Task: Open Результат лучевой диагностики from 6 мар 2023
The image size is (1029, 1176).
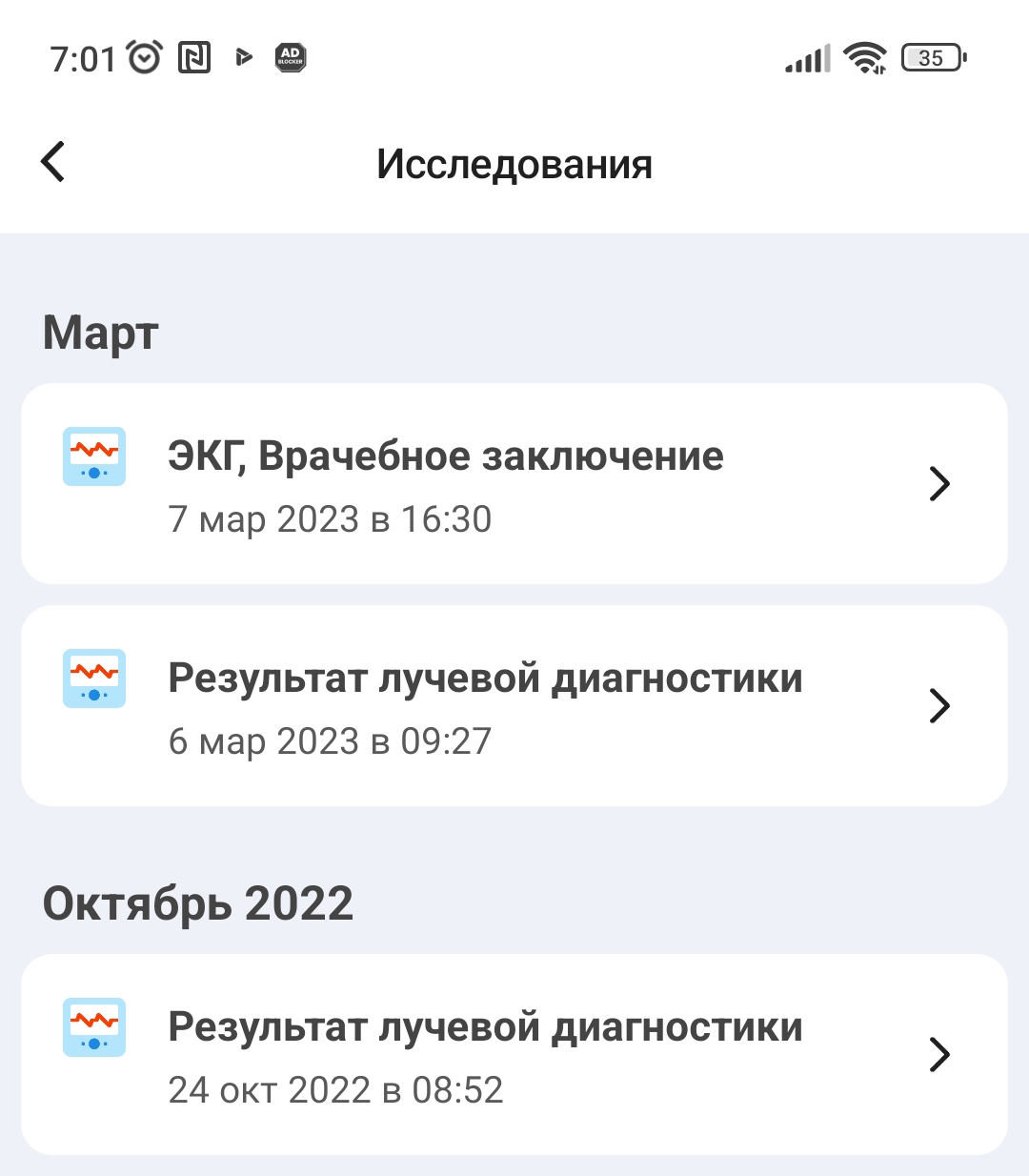Action: click(514, 706)
